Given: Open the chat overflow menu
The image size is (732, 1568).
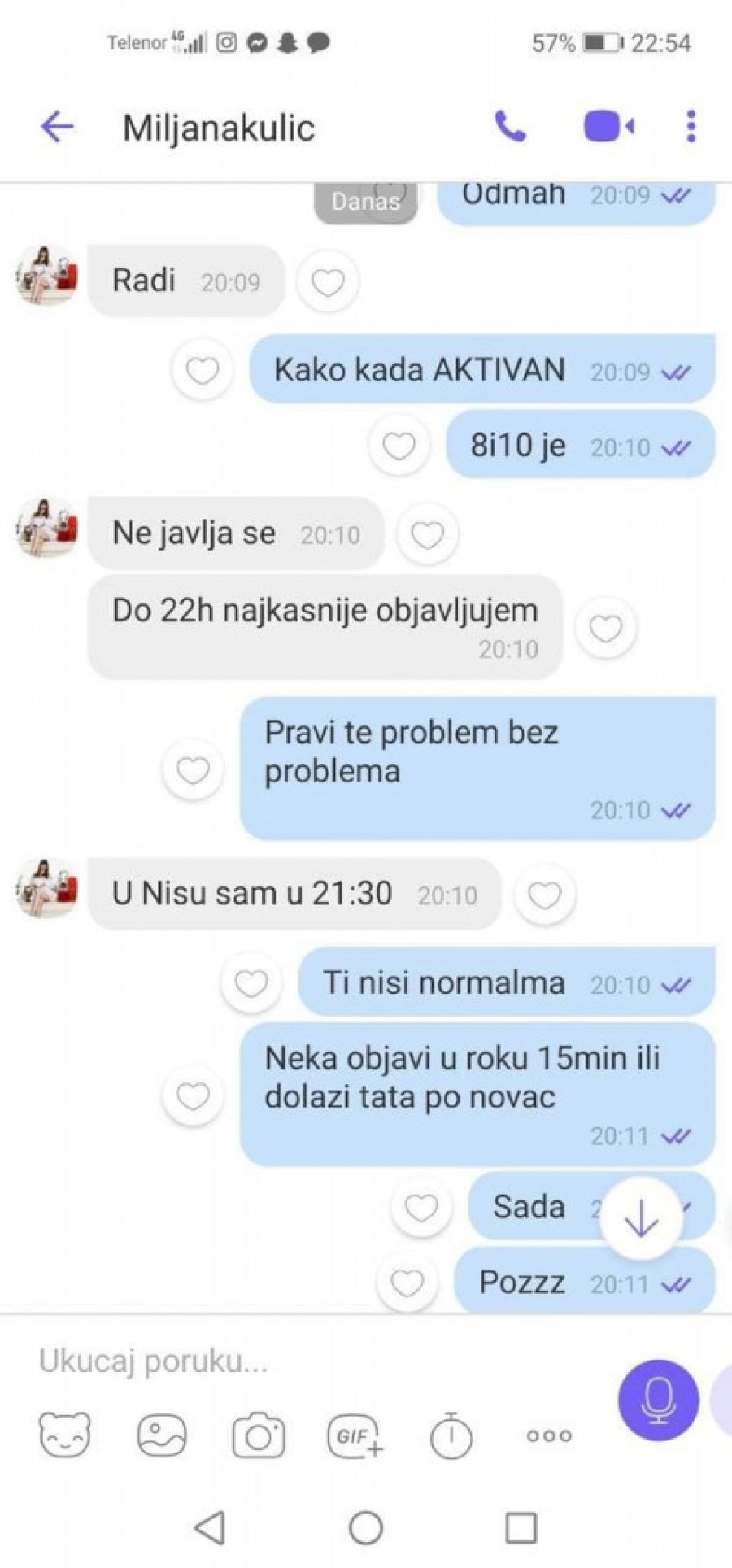Looking at the screenshot, I should tap(691, 127).
